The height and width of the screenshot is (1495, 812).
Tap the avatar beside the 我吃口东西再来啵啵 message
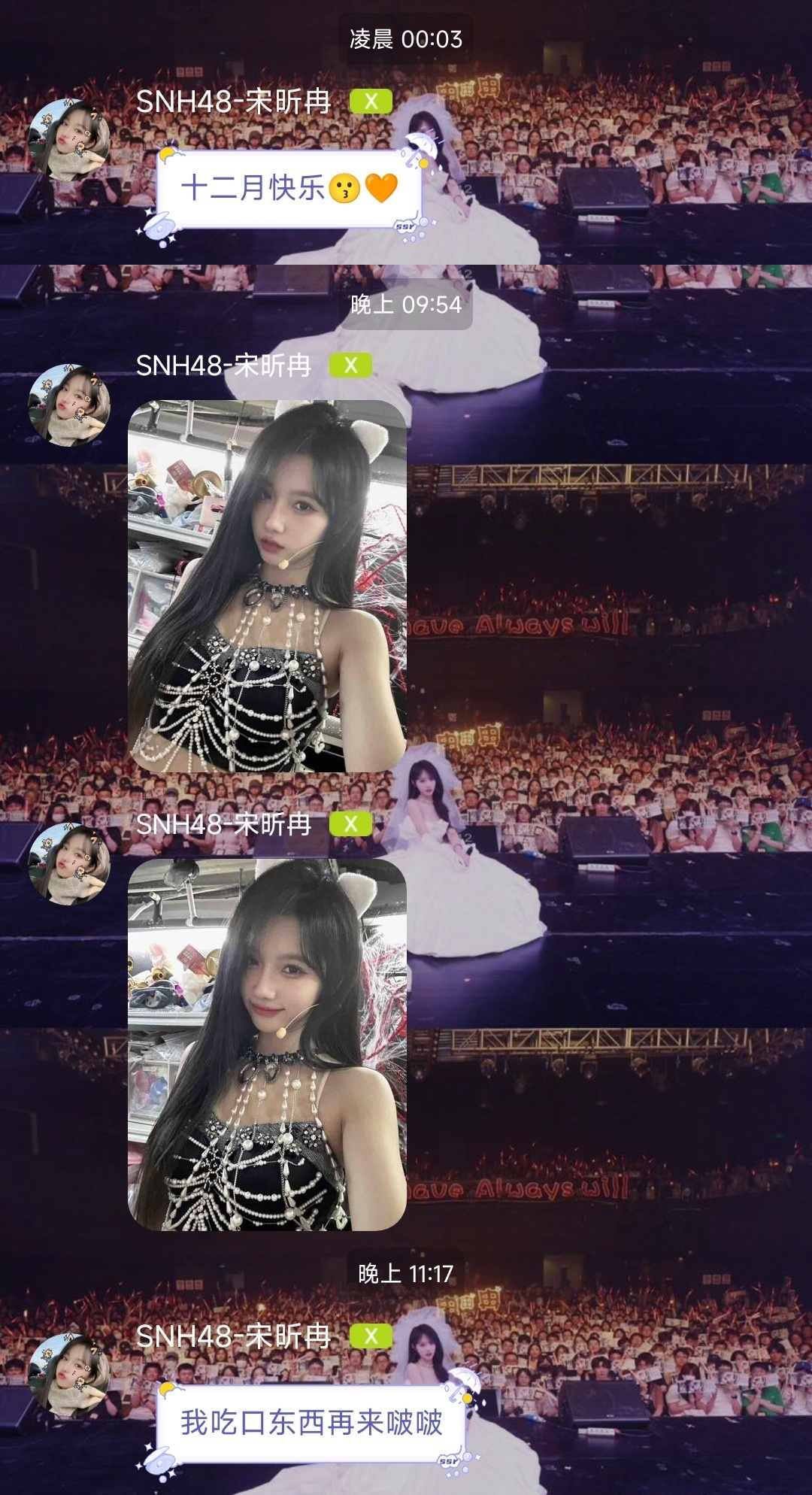tap(69, 1375)
